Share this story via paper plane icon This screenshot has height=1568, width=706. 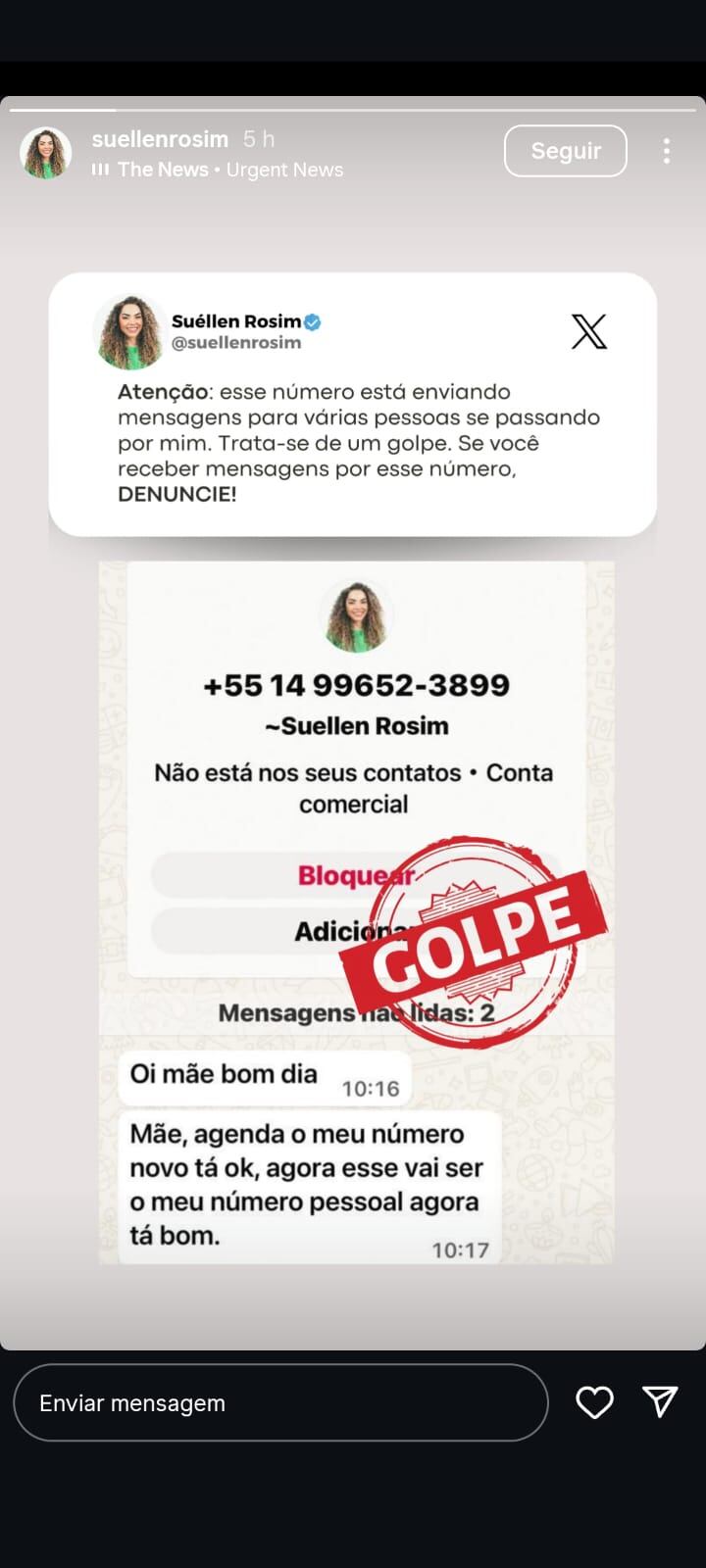tap(660, 1401)
